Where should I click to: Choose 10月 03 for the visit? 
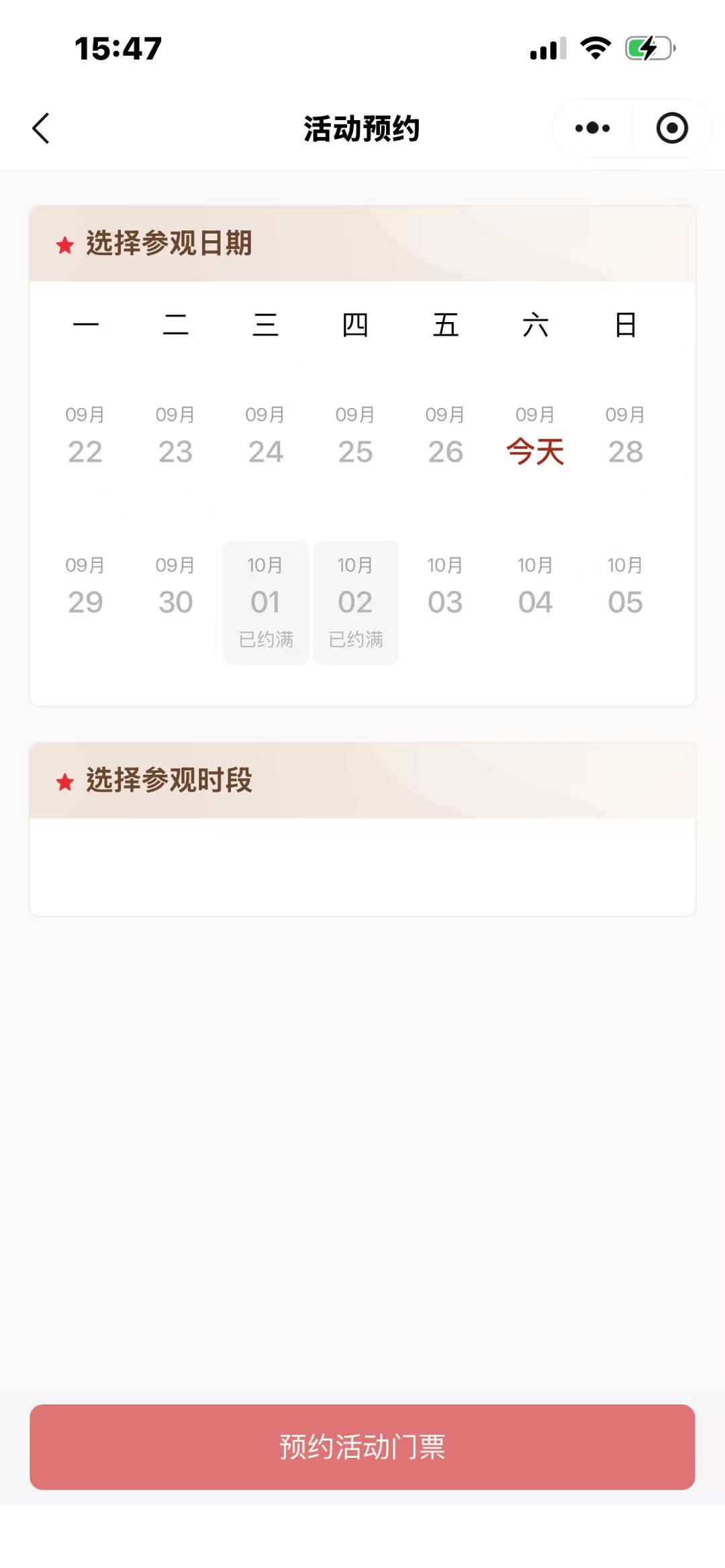[445, 587]
